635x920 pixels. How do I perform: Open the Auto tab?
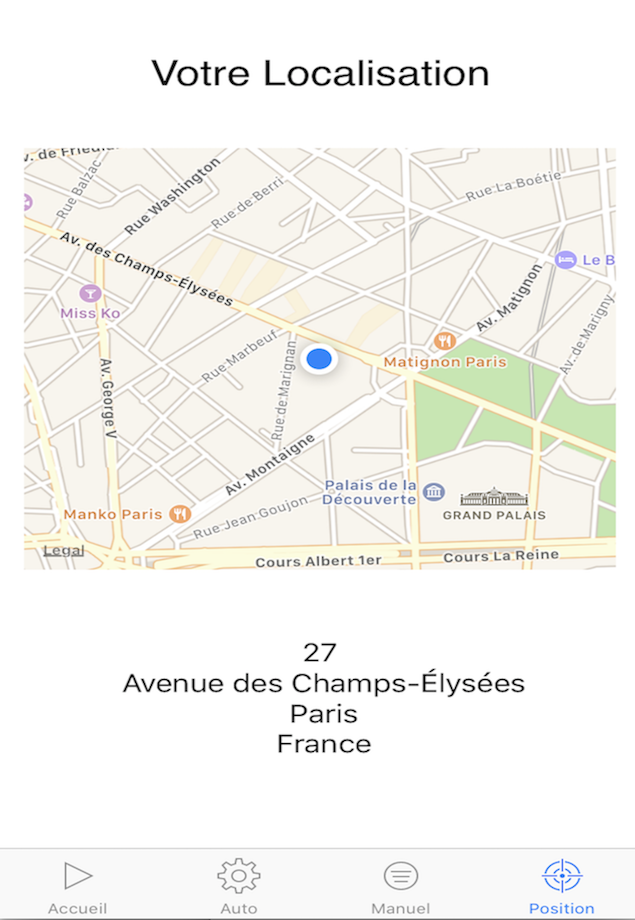pyautogui.click(x=239, y=886)
